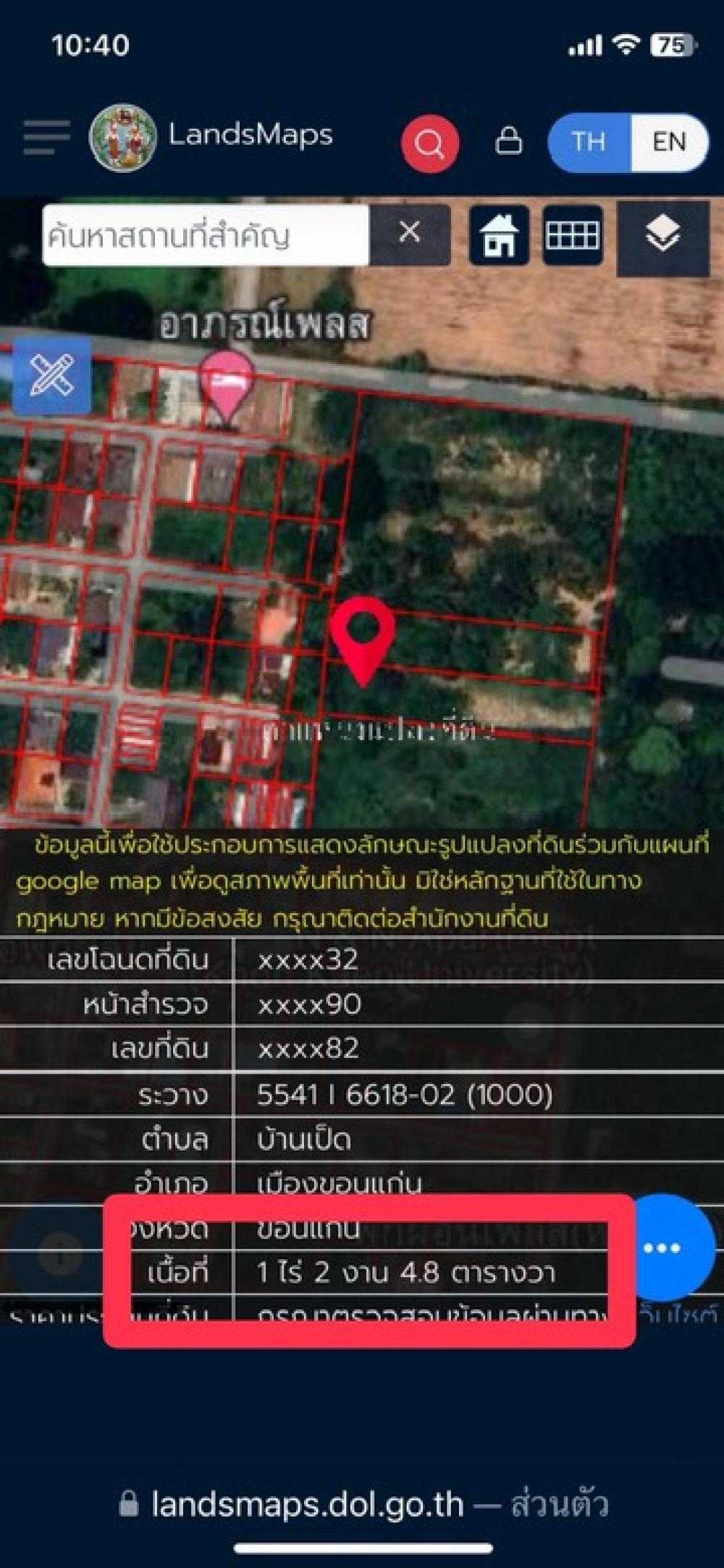Clear the landmark search box
Screen dimensions: 724x1568
tap(410, 233)
